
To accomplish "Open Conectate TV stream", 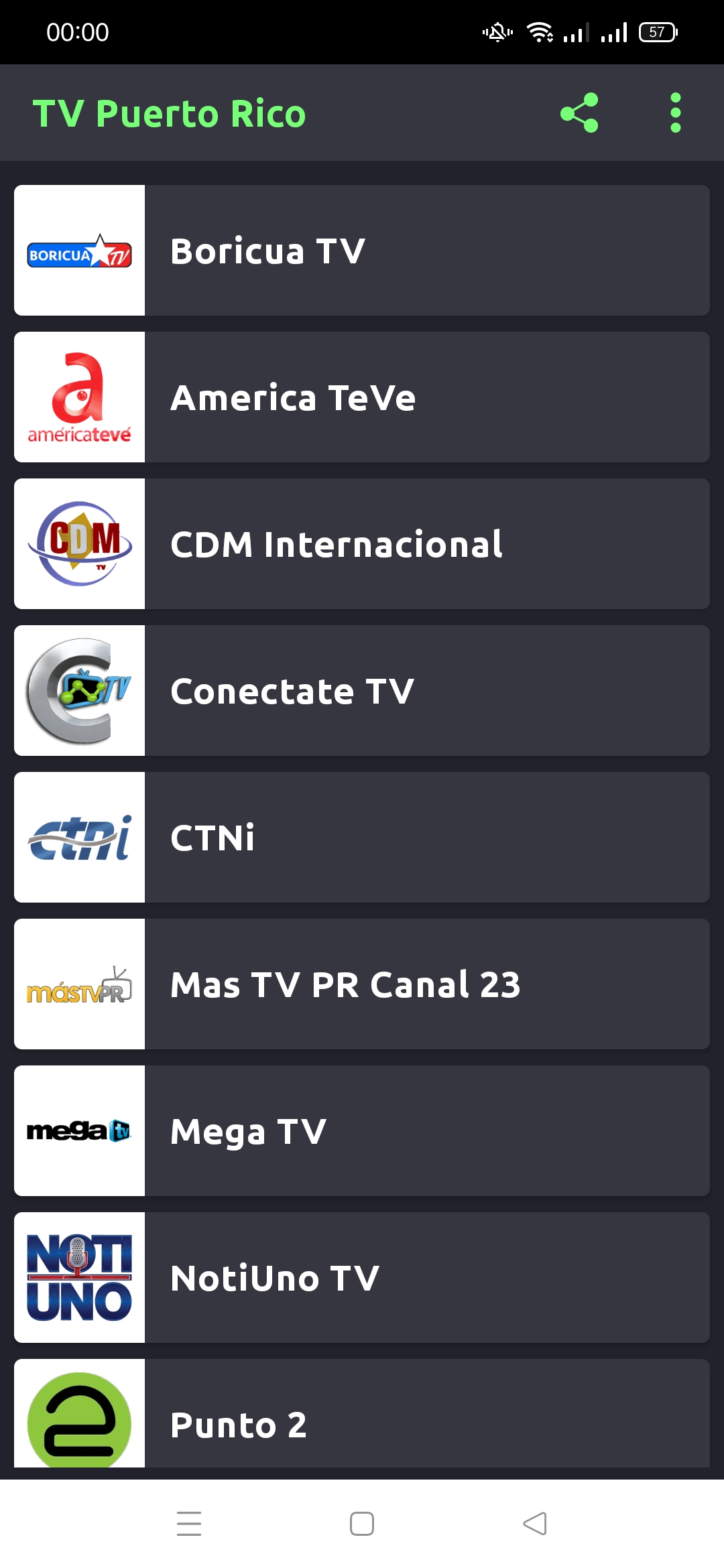I will coord(362,691).
